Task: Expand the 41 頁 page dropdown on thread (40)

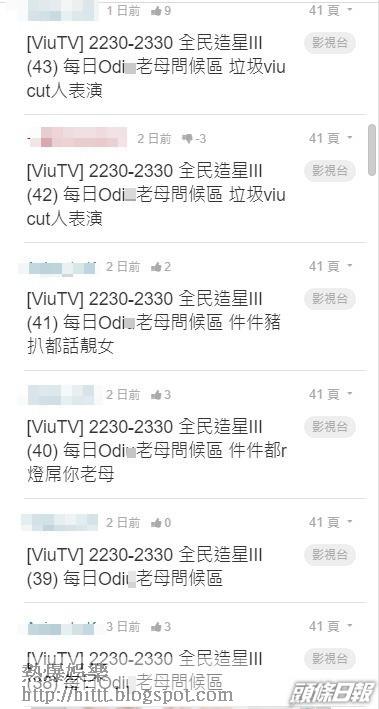Action: (331, 394)
